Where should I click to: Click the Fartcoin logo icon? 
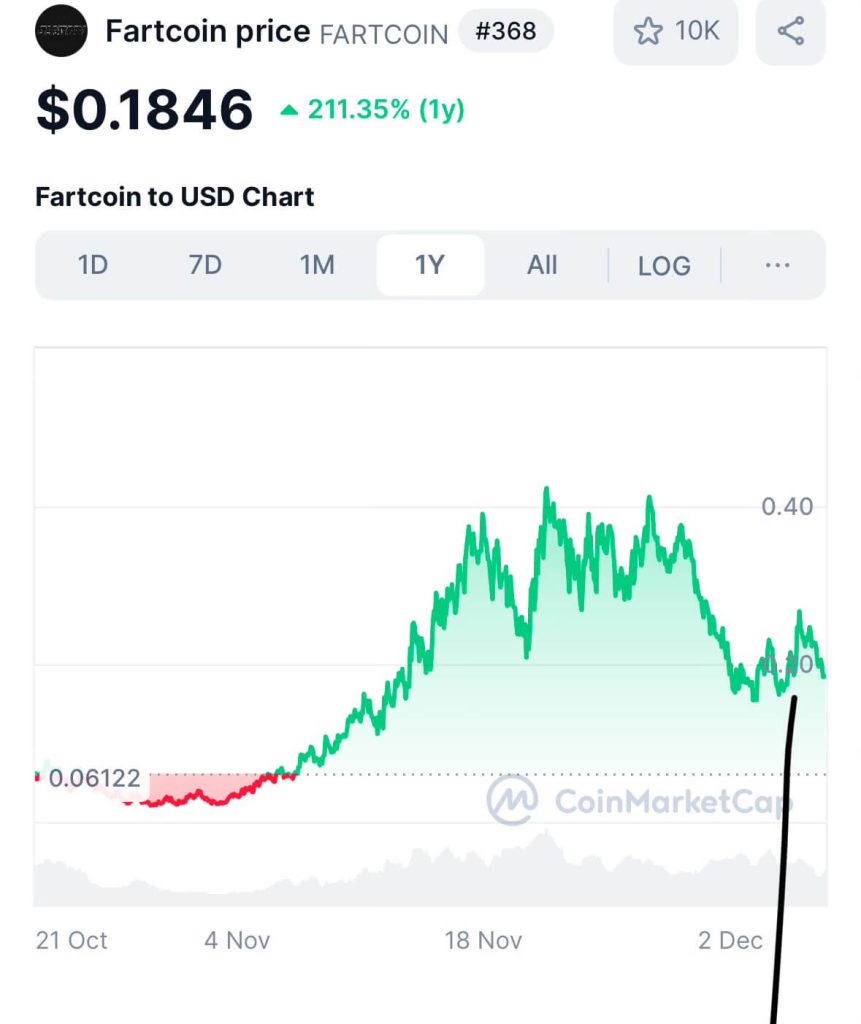point(61,31)
